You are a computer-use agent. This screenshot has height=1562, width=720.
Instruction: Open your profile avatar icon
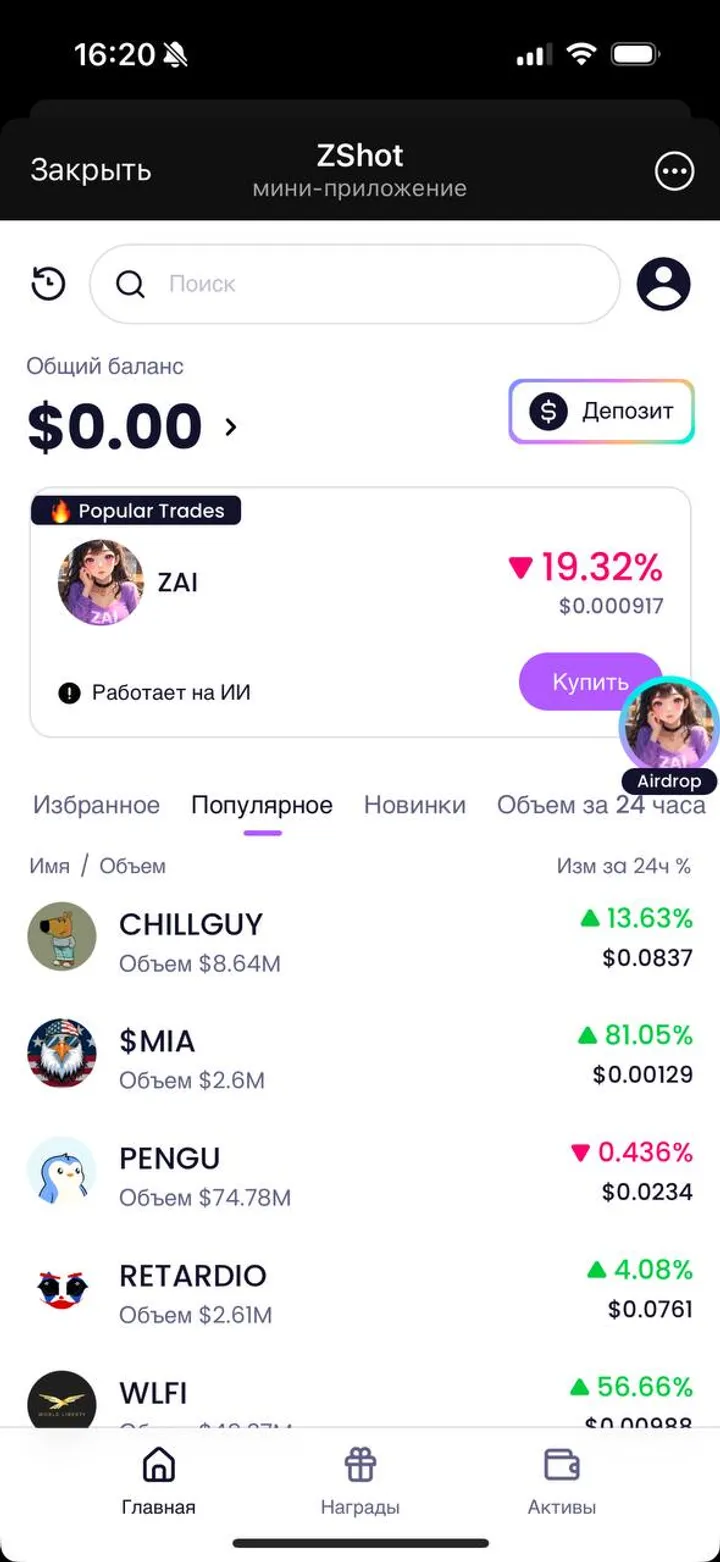[x=663, y=284]
